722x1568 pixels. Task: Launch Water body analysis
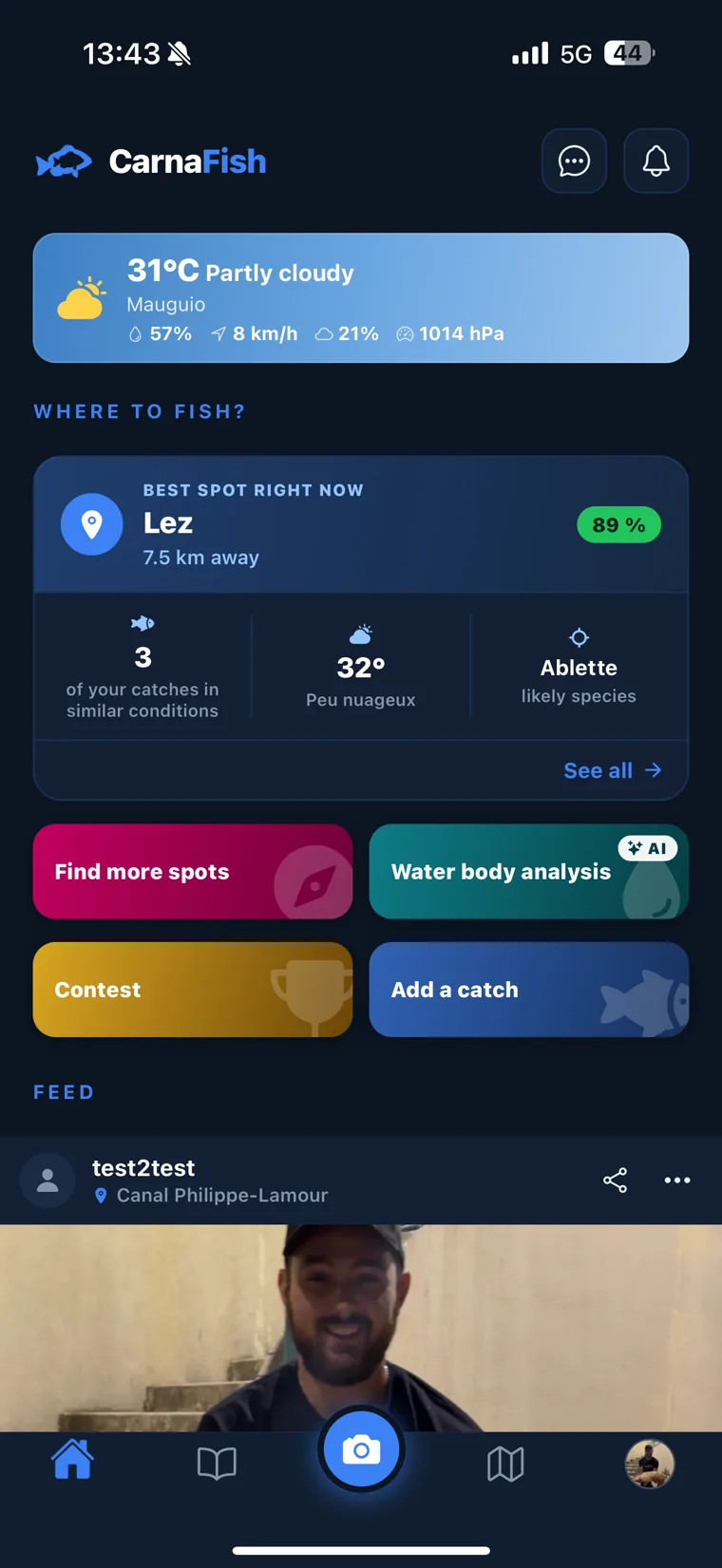tap(529, 872)
